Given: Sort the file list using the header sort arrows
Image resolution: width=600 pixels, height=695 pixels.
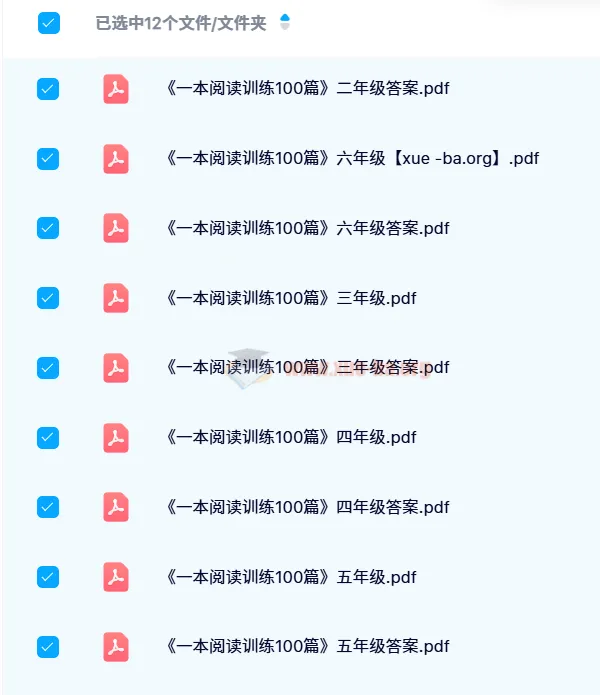Looking at the screenshot, I should coord(285,22).
